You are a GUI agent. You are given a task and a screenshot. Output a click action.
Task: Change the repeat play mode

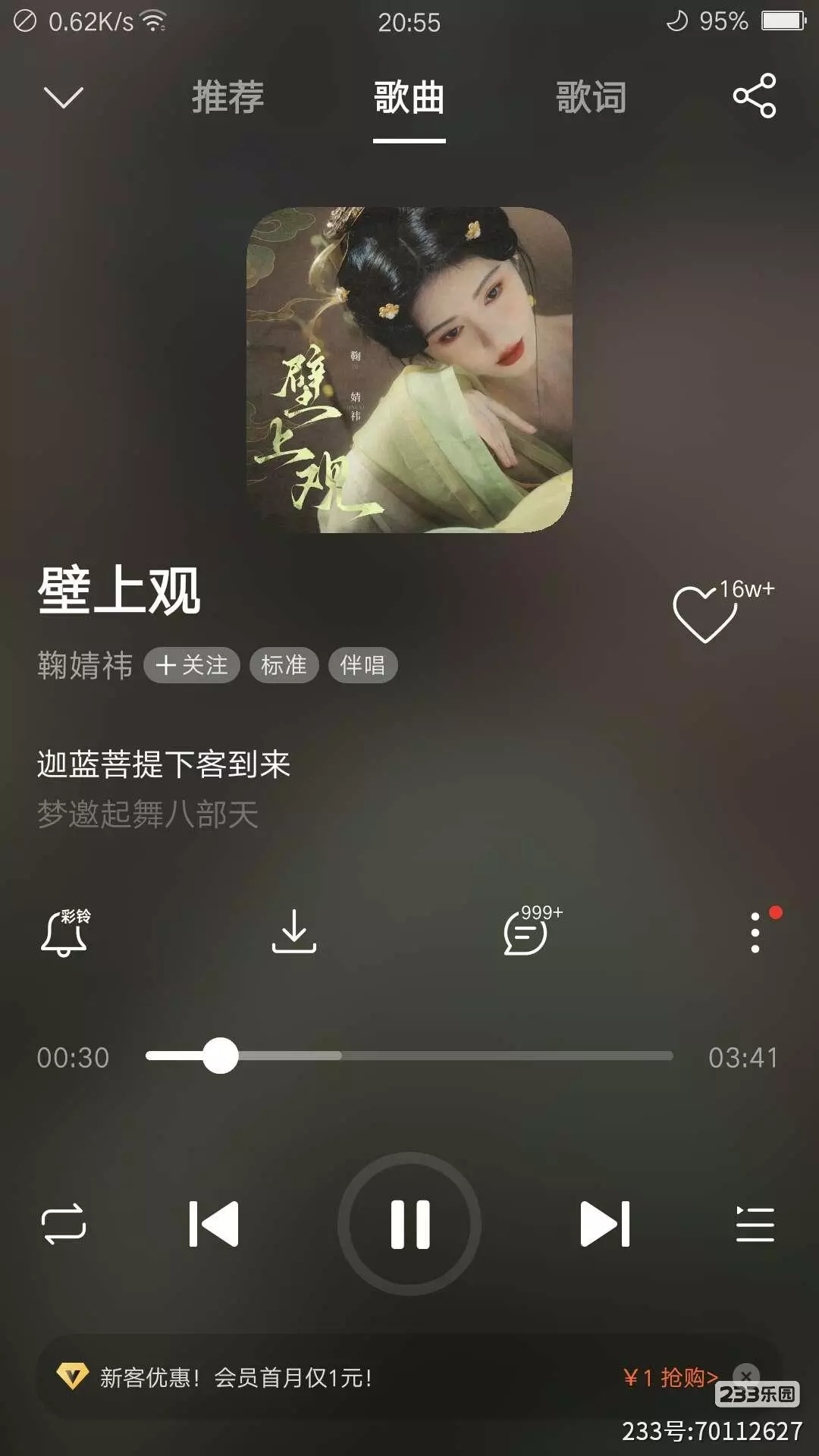64,1224
